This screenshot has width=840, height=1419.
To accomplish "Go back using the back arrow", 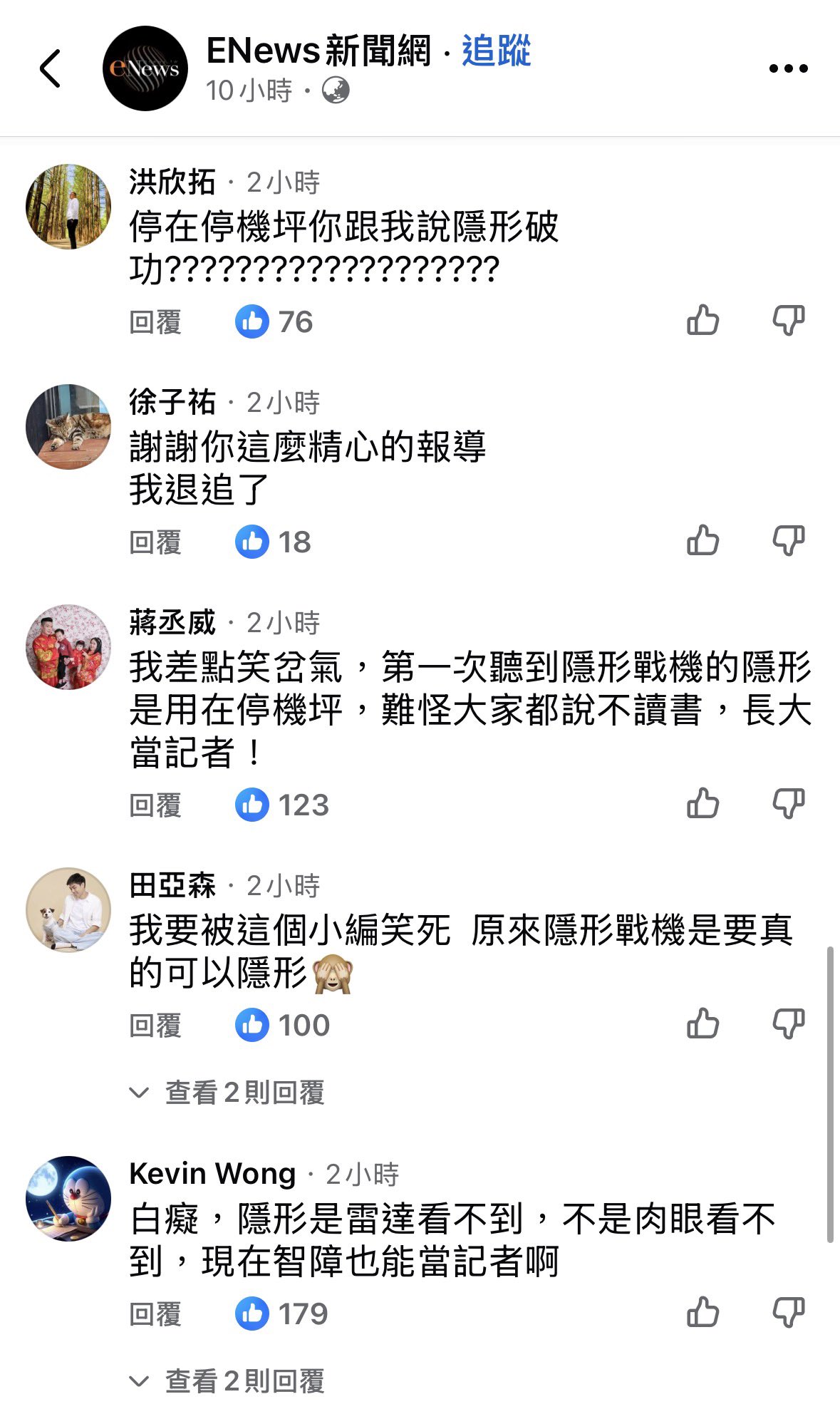I will [50, 69].
